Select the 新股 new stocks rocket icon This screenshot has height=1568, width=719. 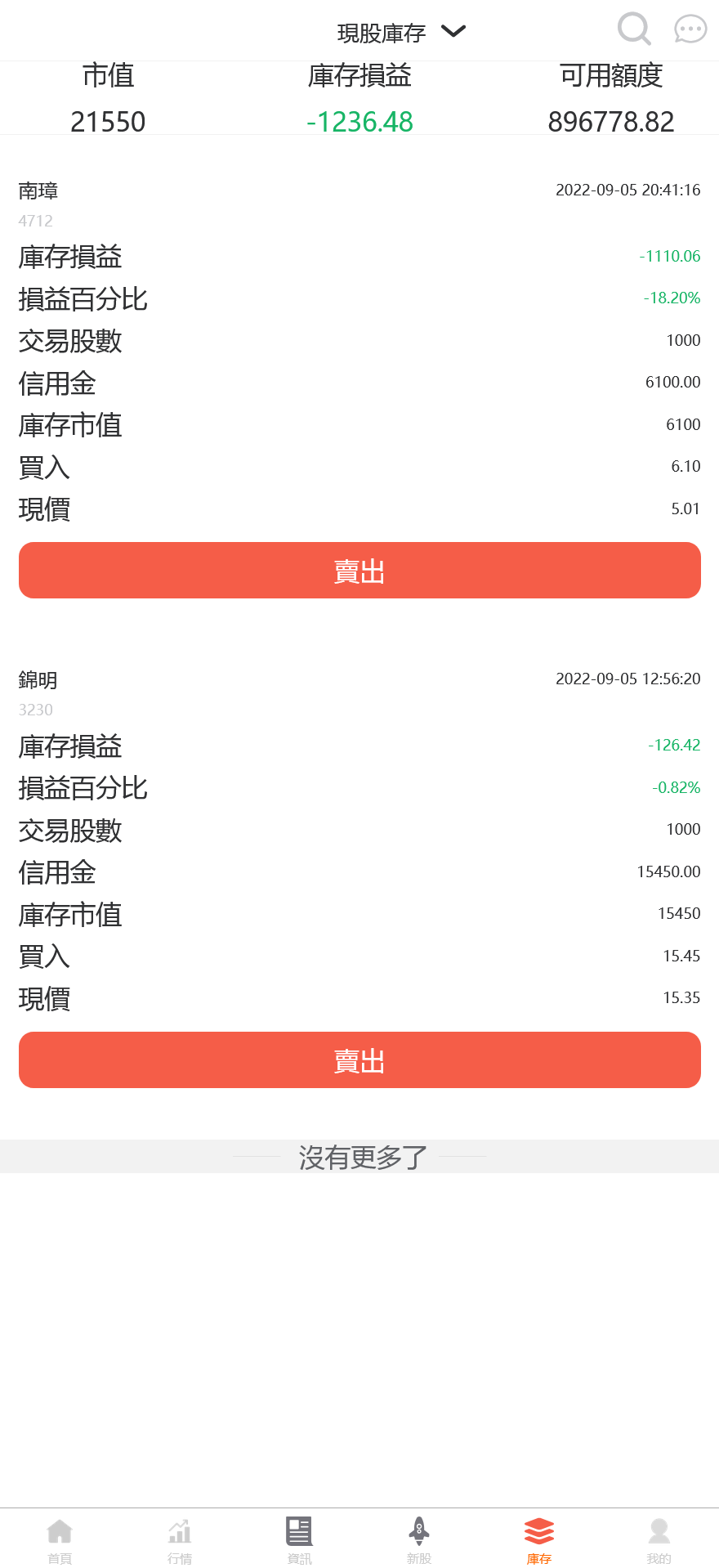point(419,1531)
